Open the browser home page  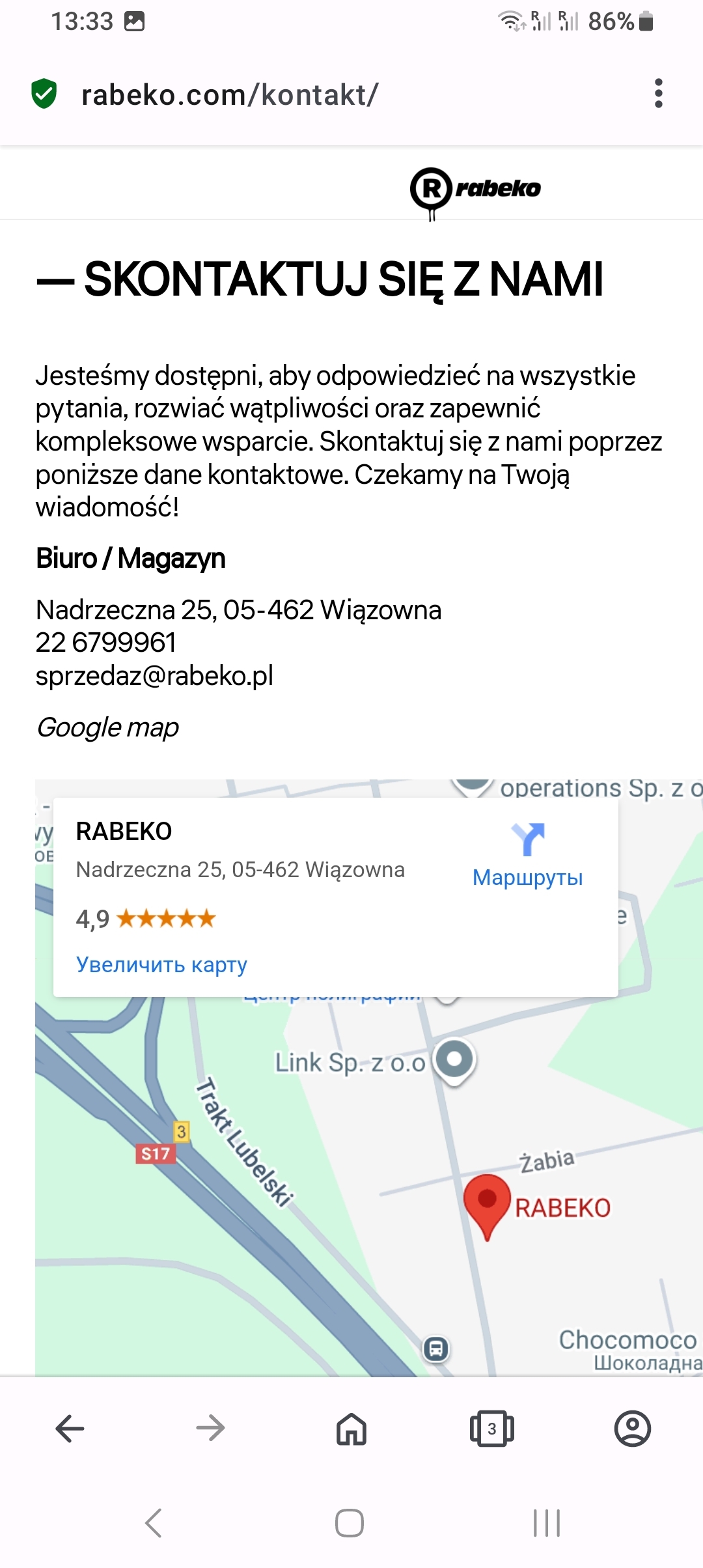pos(351,1429)
